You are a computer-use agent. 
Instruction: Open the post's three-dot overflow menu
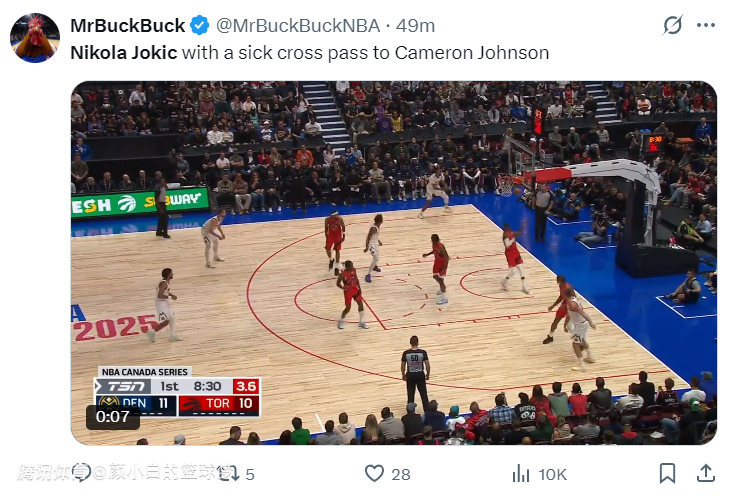(707, 25)
